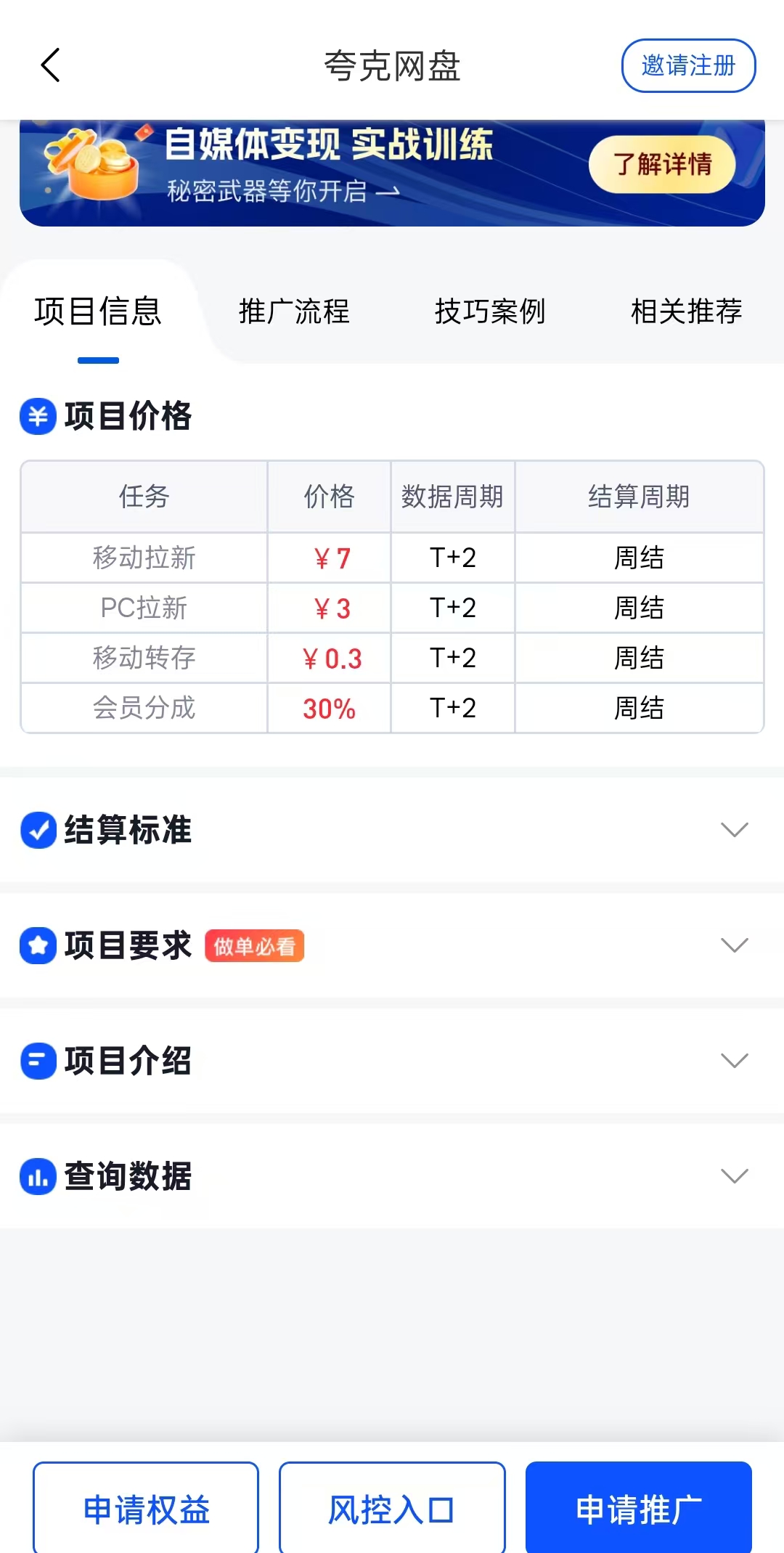Open the 相关推荐 tab
Viewport: 784px width, 1553px height.
coord(686,311)
